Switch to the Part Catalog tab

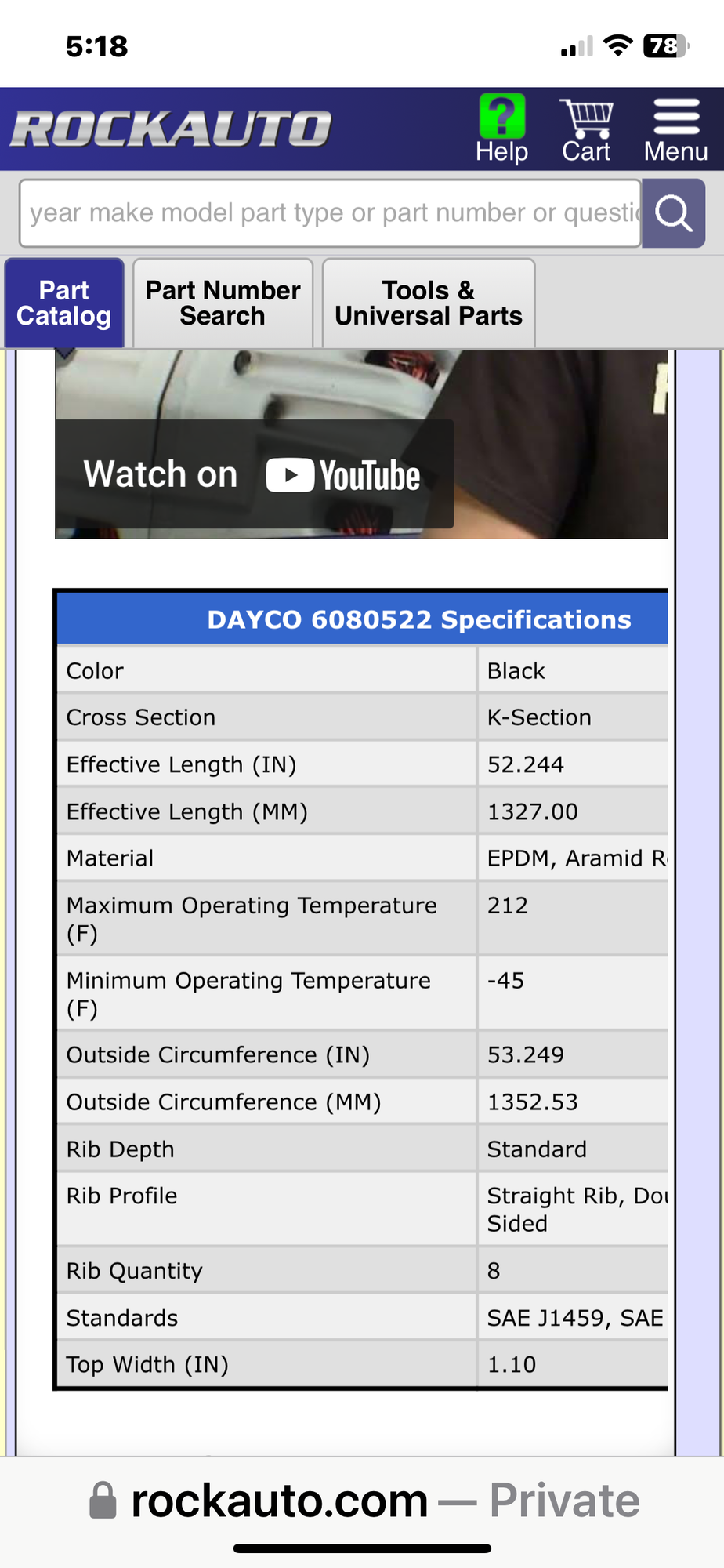[64, 303]
